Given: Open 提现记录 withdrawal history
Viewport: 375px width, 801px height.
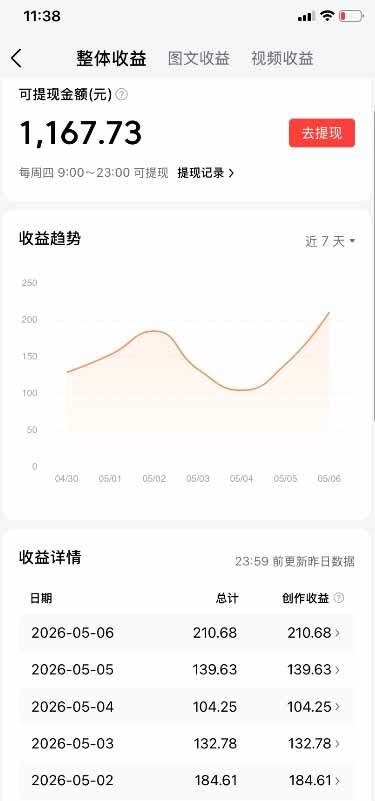Looking at the screenshot, I should pos(206,173).
